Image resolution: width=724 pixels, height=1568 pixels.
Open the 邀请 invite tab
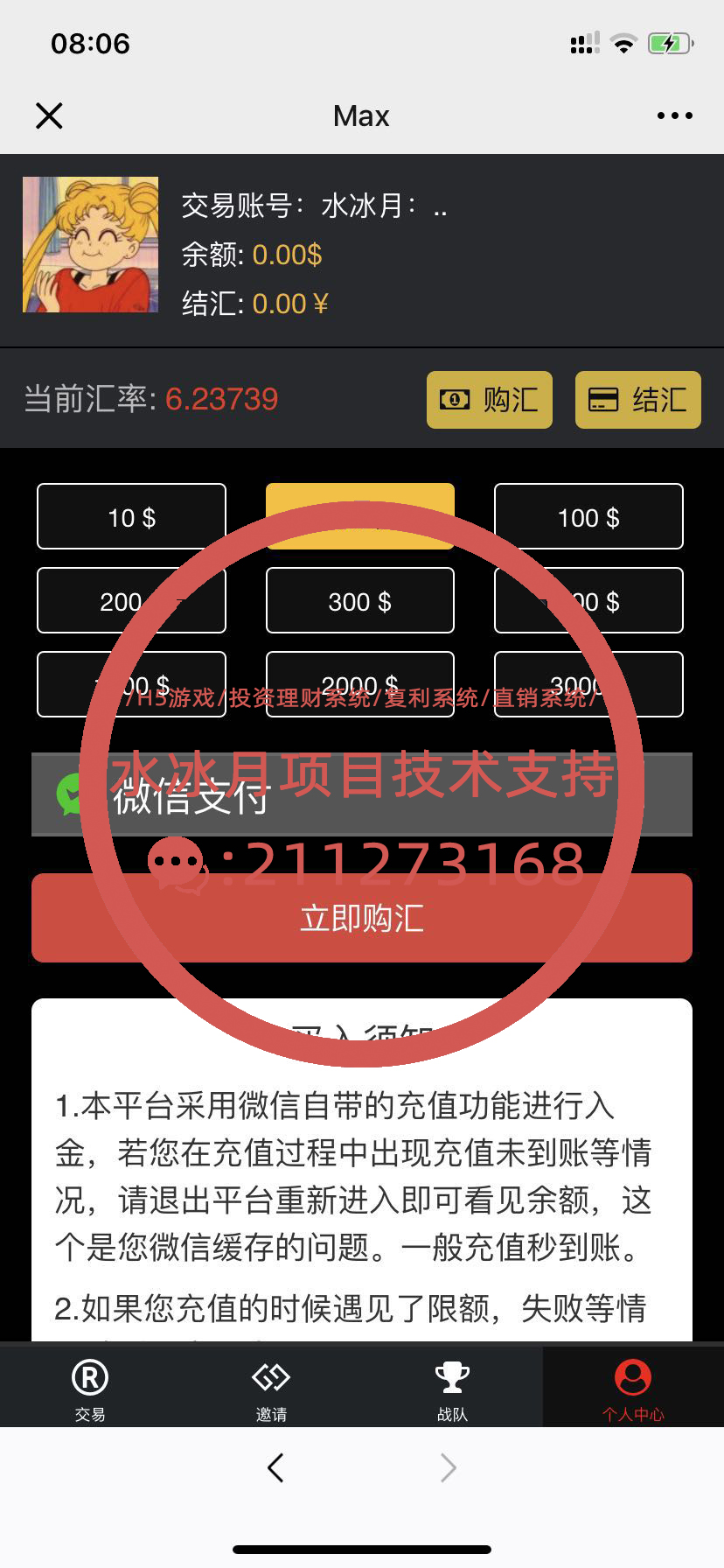click(x=271, y=1389)
